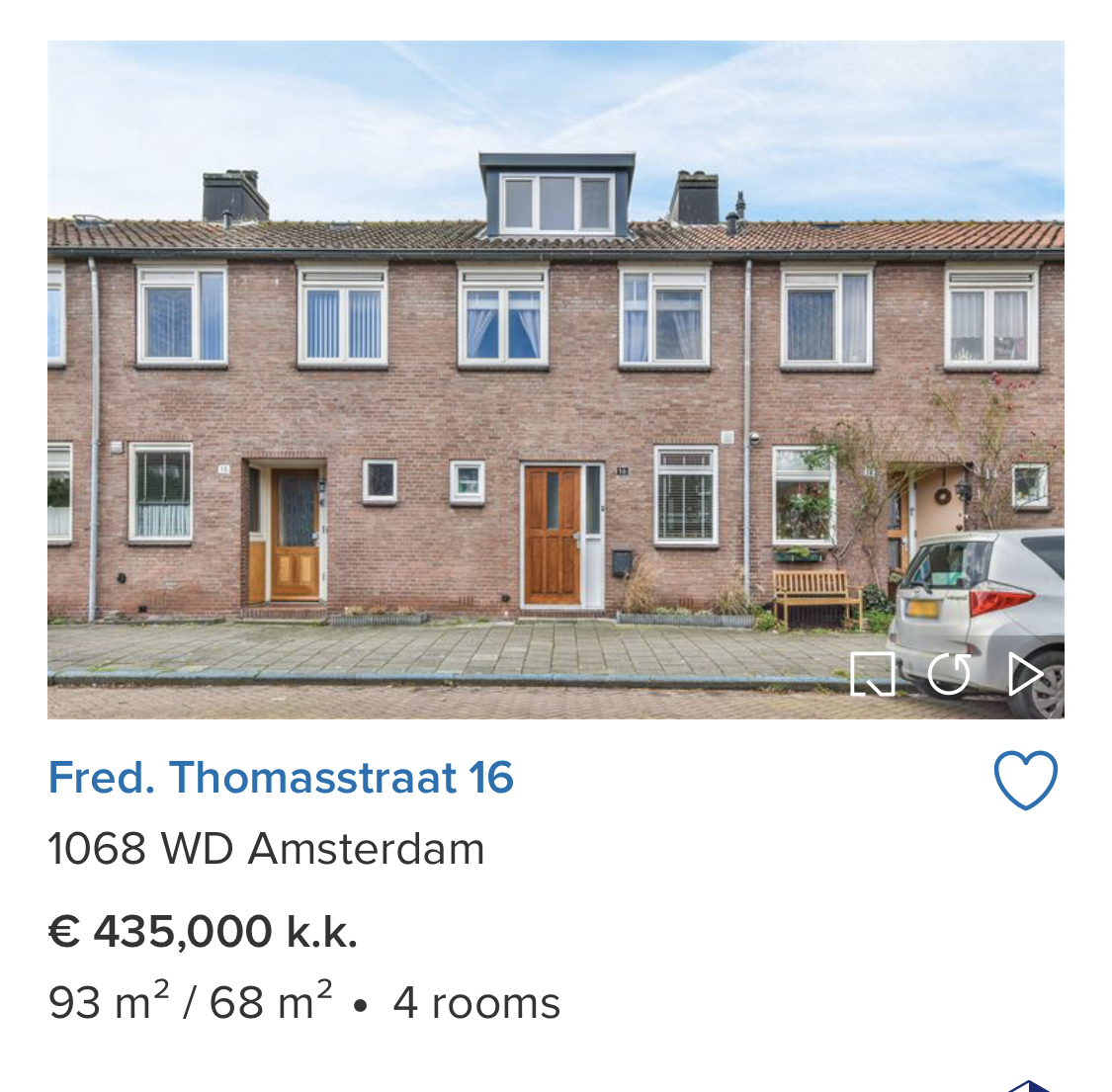View the floor plan icon on the photo
This screenshot has height=1092, width=1112.
(873, 674)
